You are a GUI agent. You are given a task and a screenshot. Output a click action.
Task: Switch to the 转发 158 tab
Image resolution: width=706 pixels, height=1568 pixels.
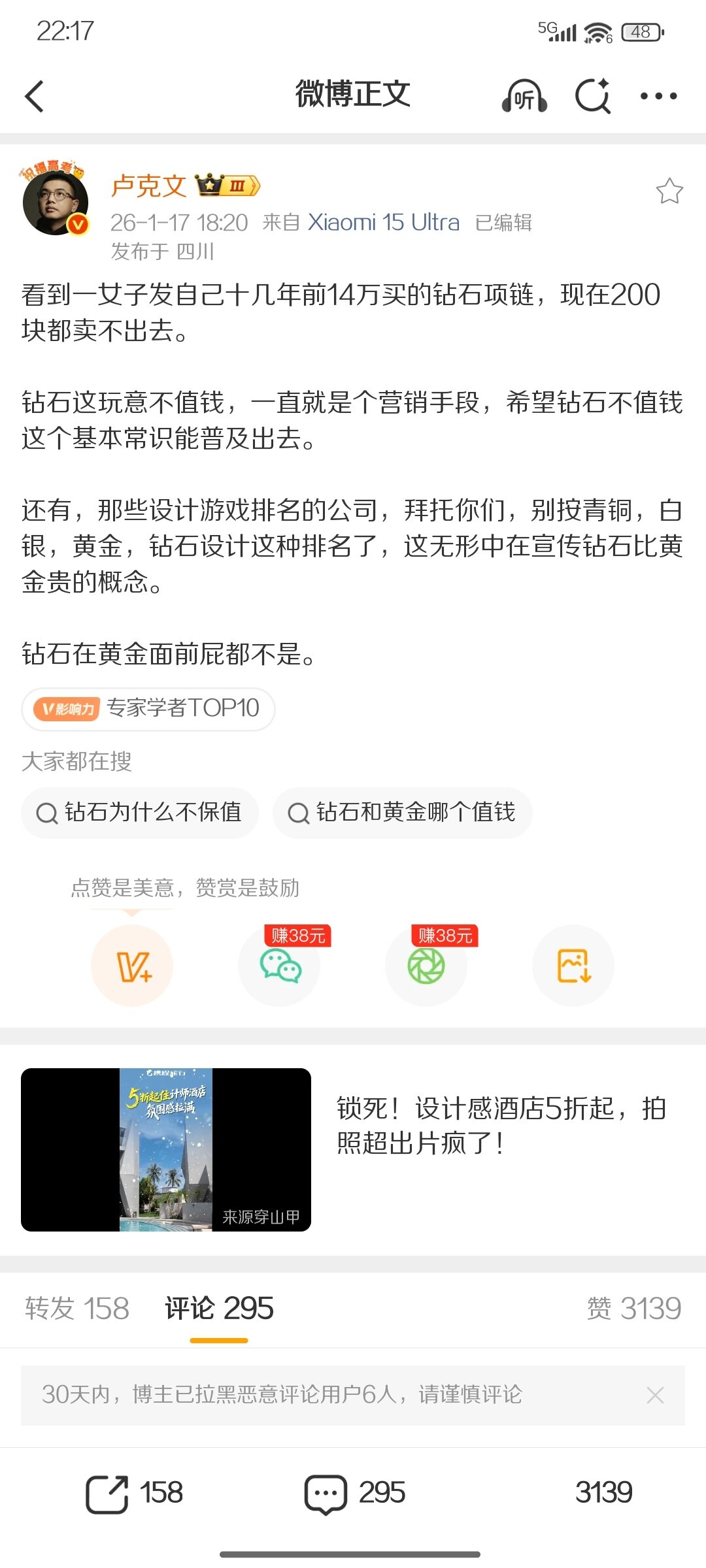tap(77, 1309)
